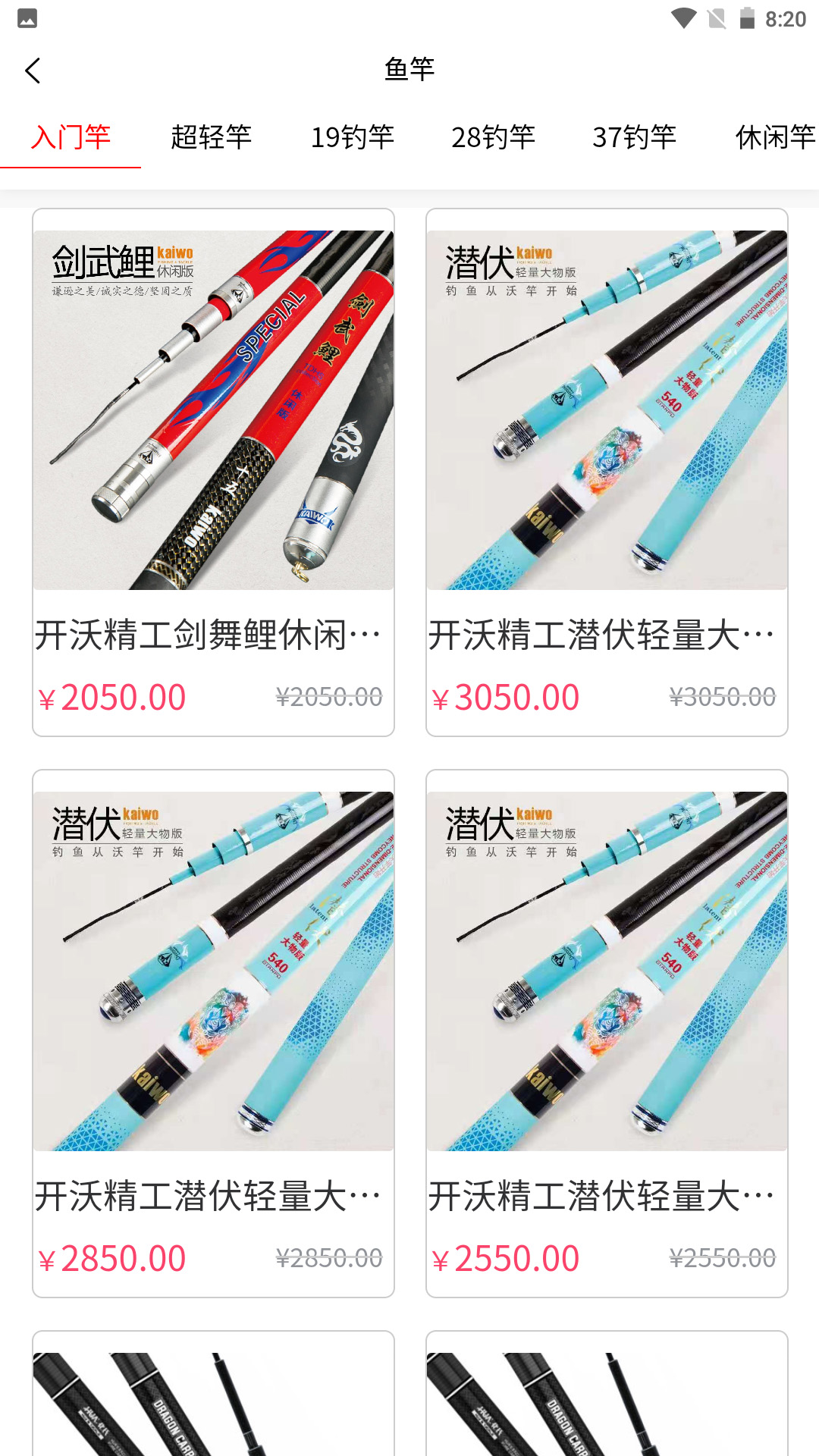This screenshot has height=1456, width=819.
Task: Select the 入门竿 tab
Action: click(71, 137)
